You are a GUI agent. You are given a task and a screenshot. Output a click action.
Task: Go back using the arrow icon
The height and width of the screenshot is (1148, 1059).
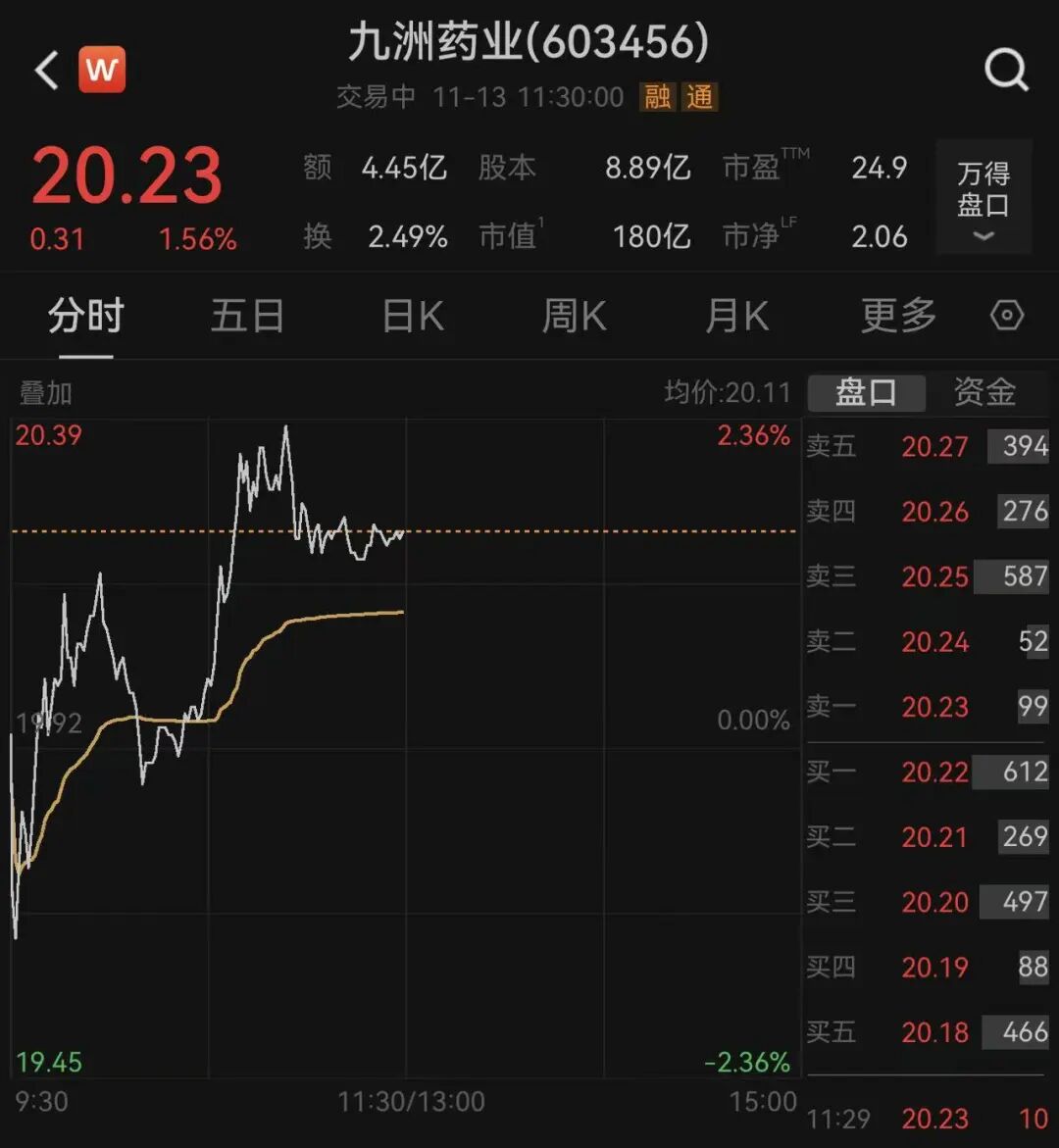[x=46, y=72]
